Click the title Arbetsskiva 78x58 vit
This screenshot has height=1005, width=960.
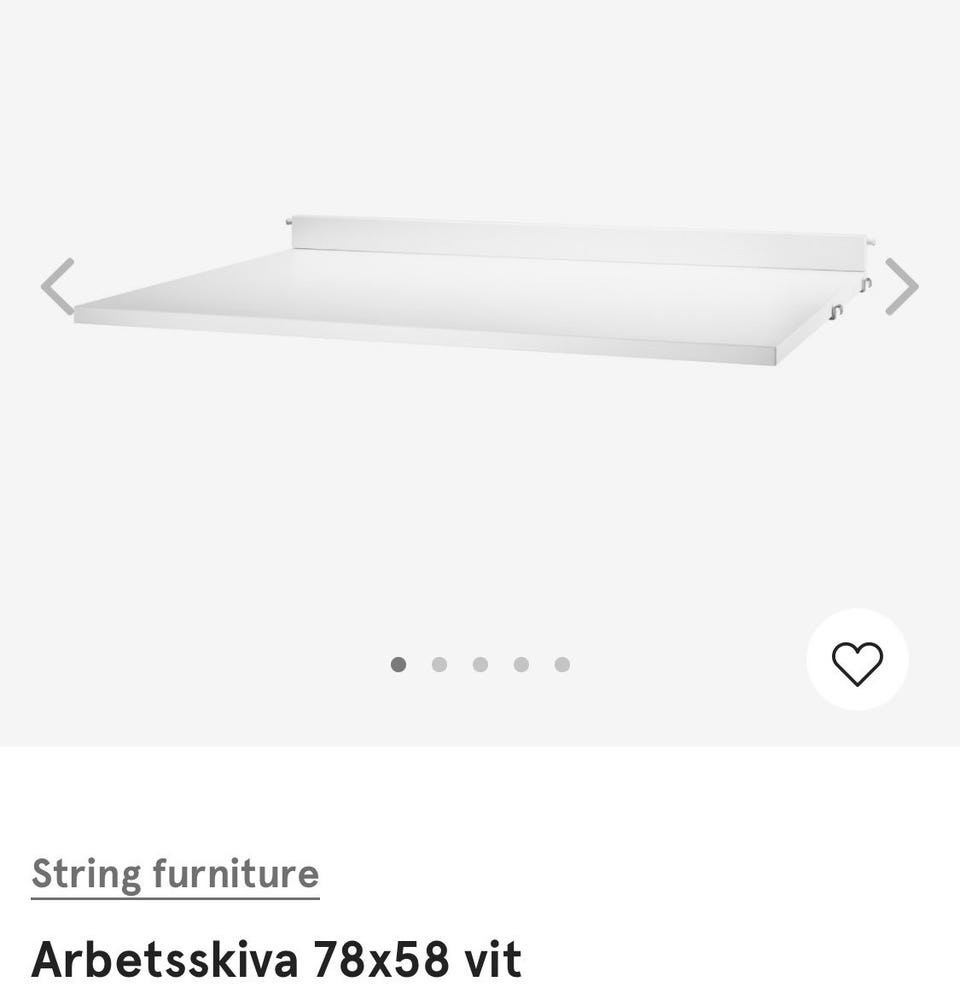point(277,957)
